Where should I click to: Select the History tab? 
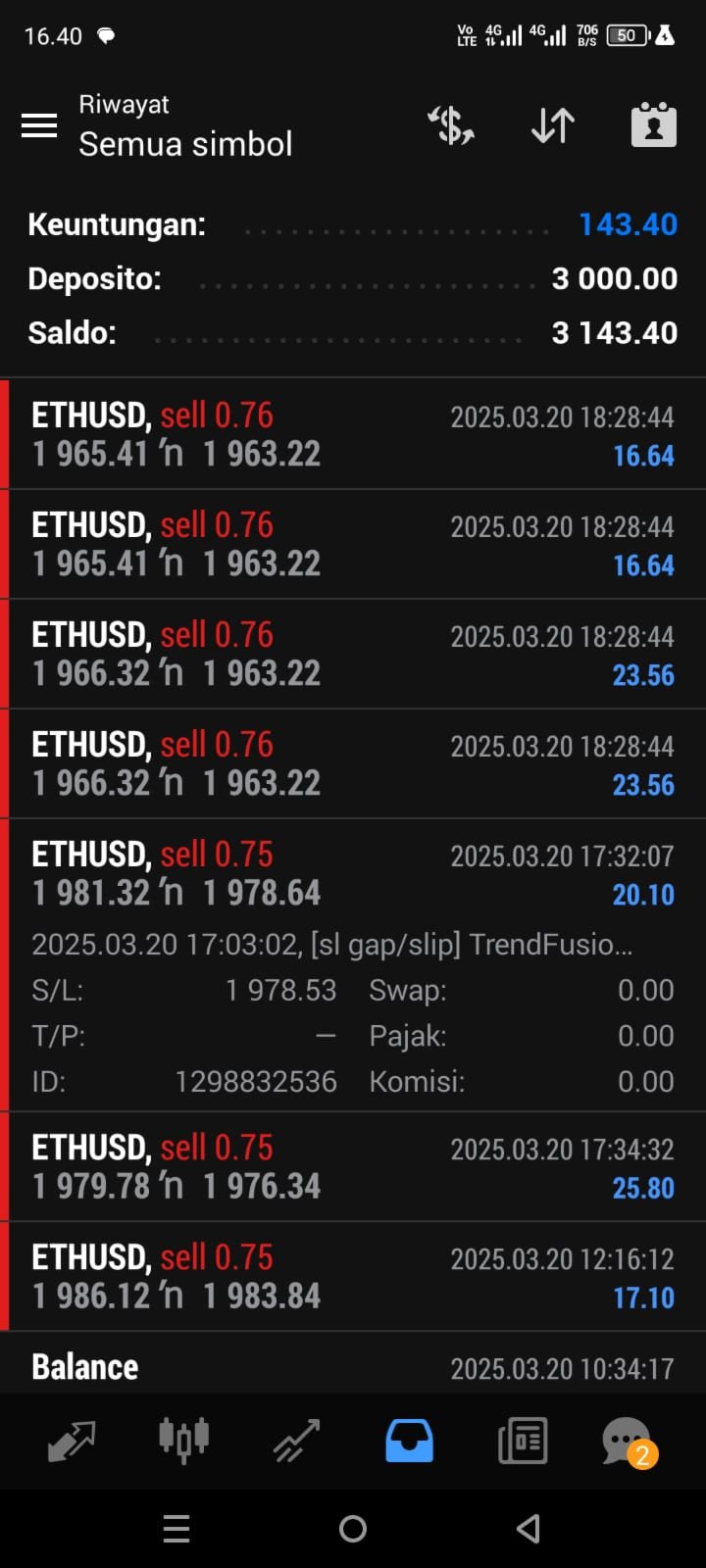(409, 1441)
